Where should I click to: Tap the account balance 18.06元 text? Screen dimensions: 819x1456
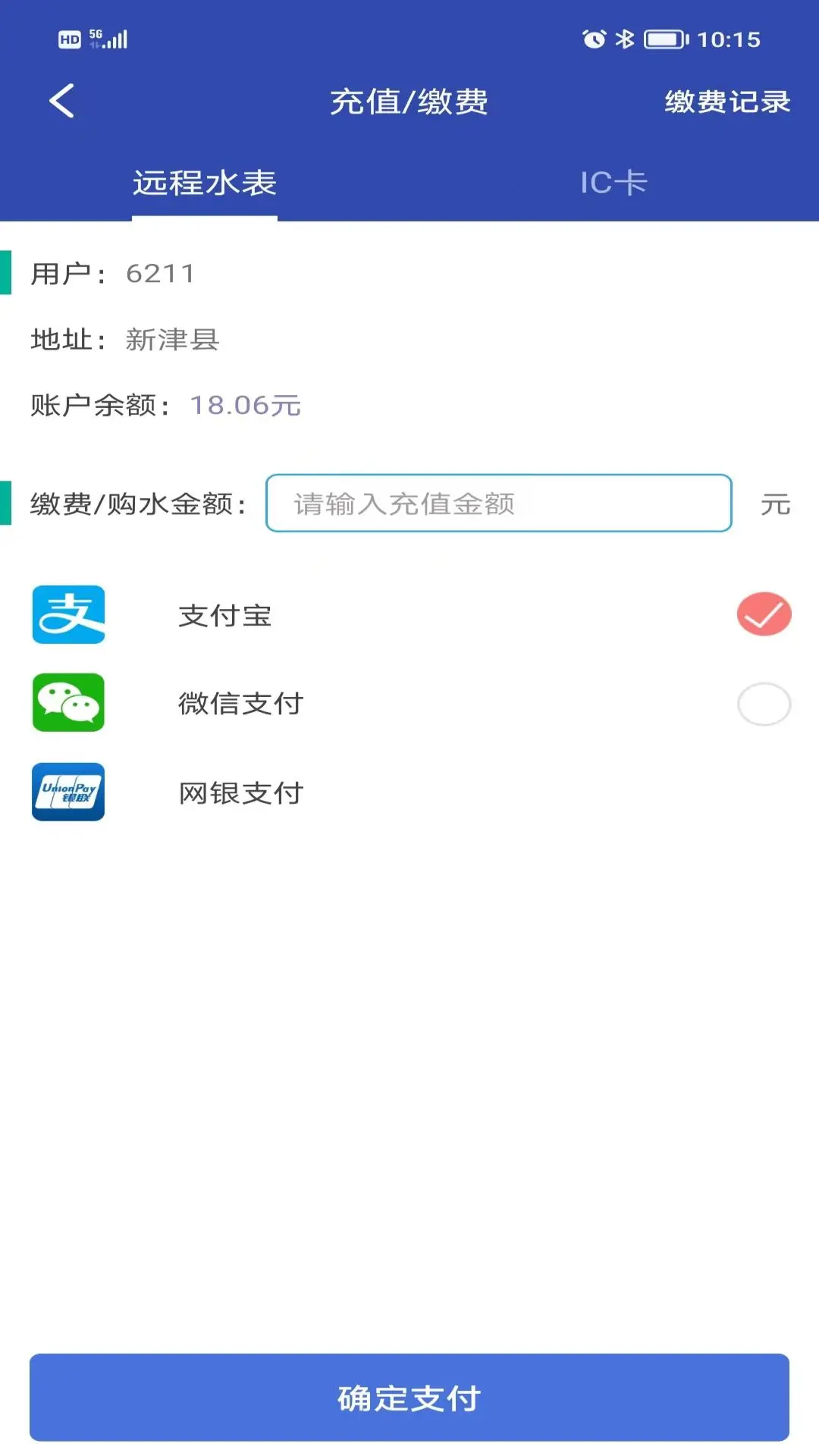[243, 405]
